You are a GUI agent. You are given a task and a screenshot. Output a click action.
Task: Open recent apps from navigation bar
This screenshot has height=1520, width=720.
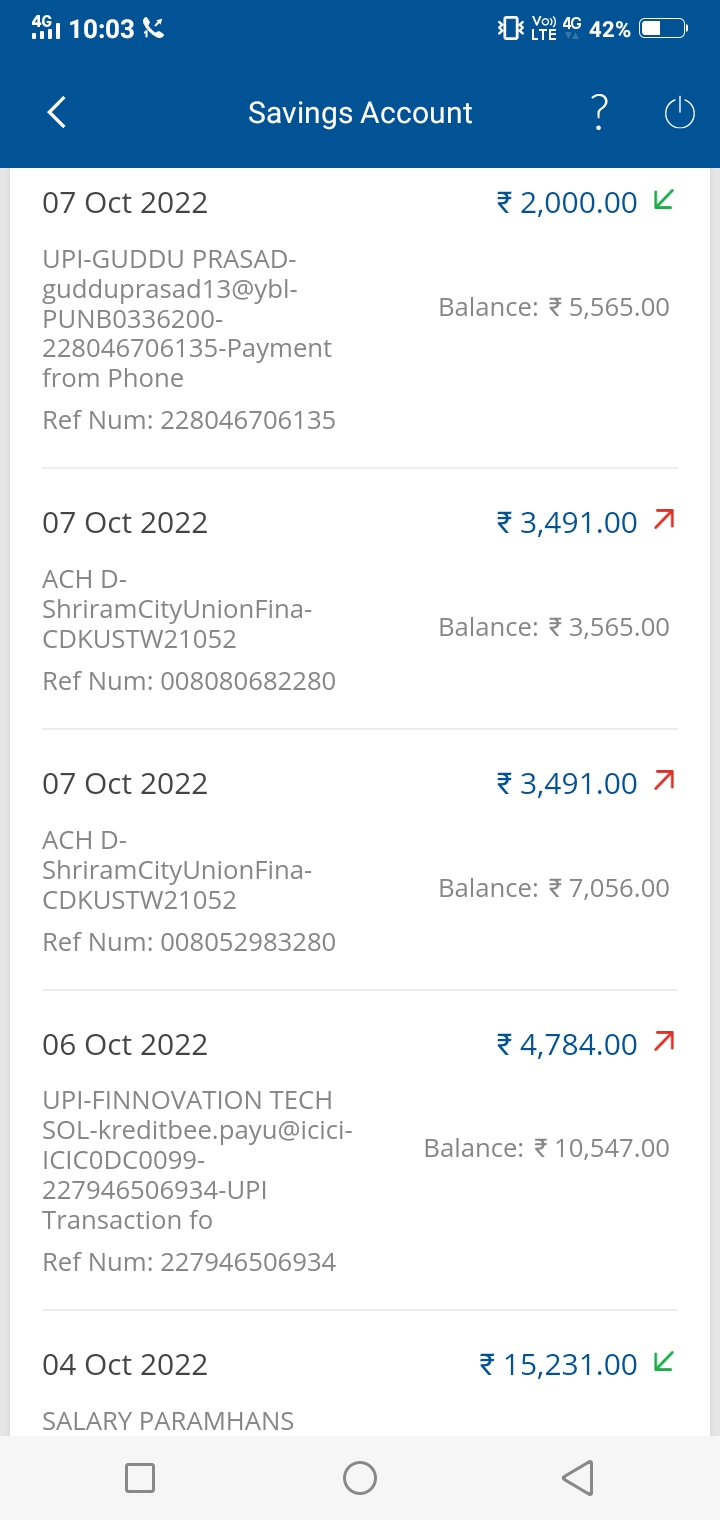pyautogui.click(x=140, y=1478)
